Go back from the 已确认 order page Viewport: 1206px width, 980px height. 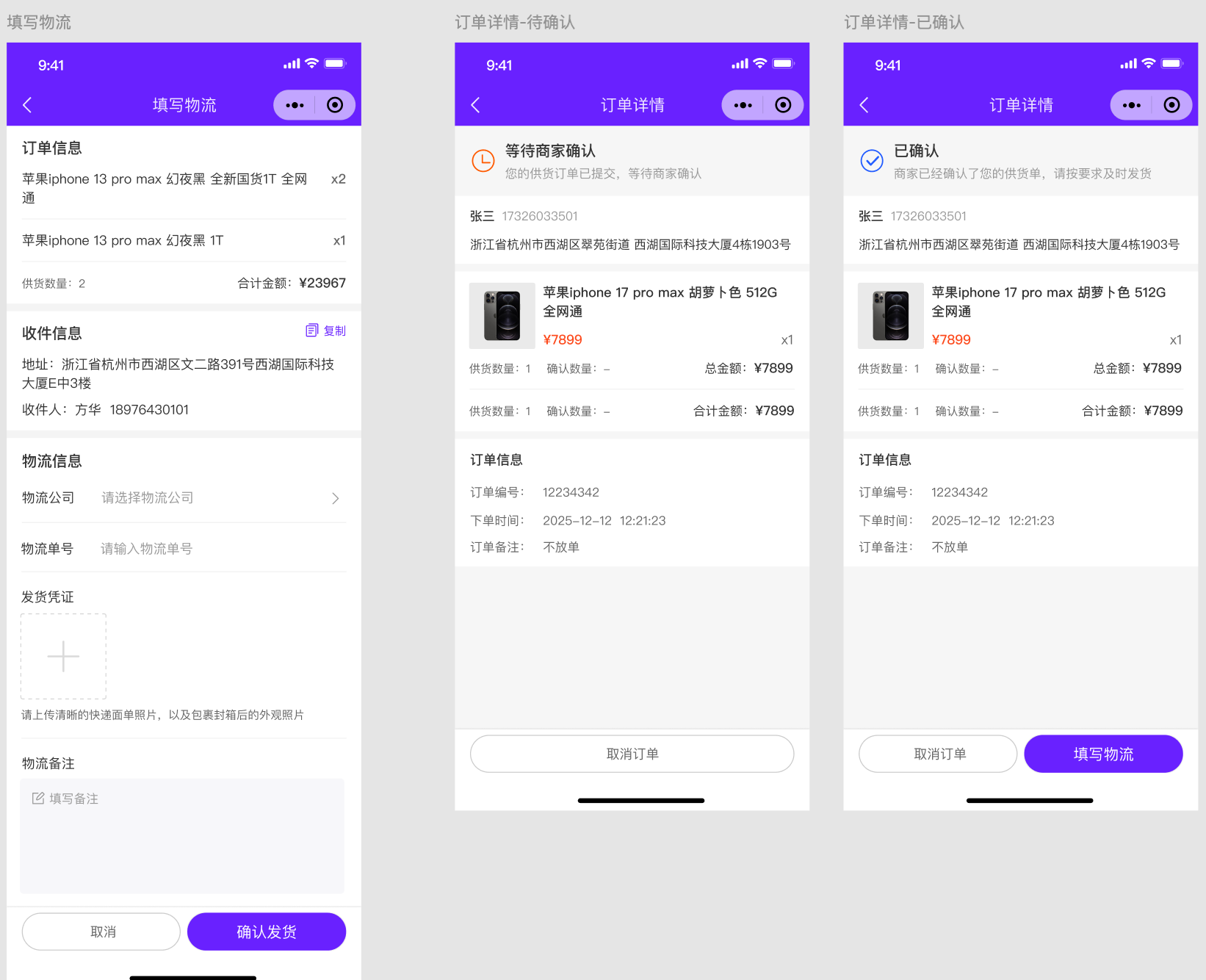click(864, 105)
